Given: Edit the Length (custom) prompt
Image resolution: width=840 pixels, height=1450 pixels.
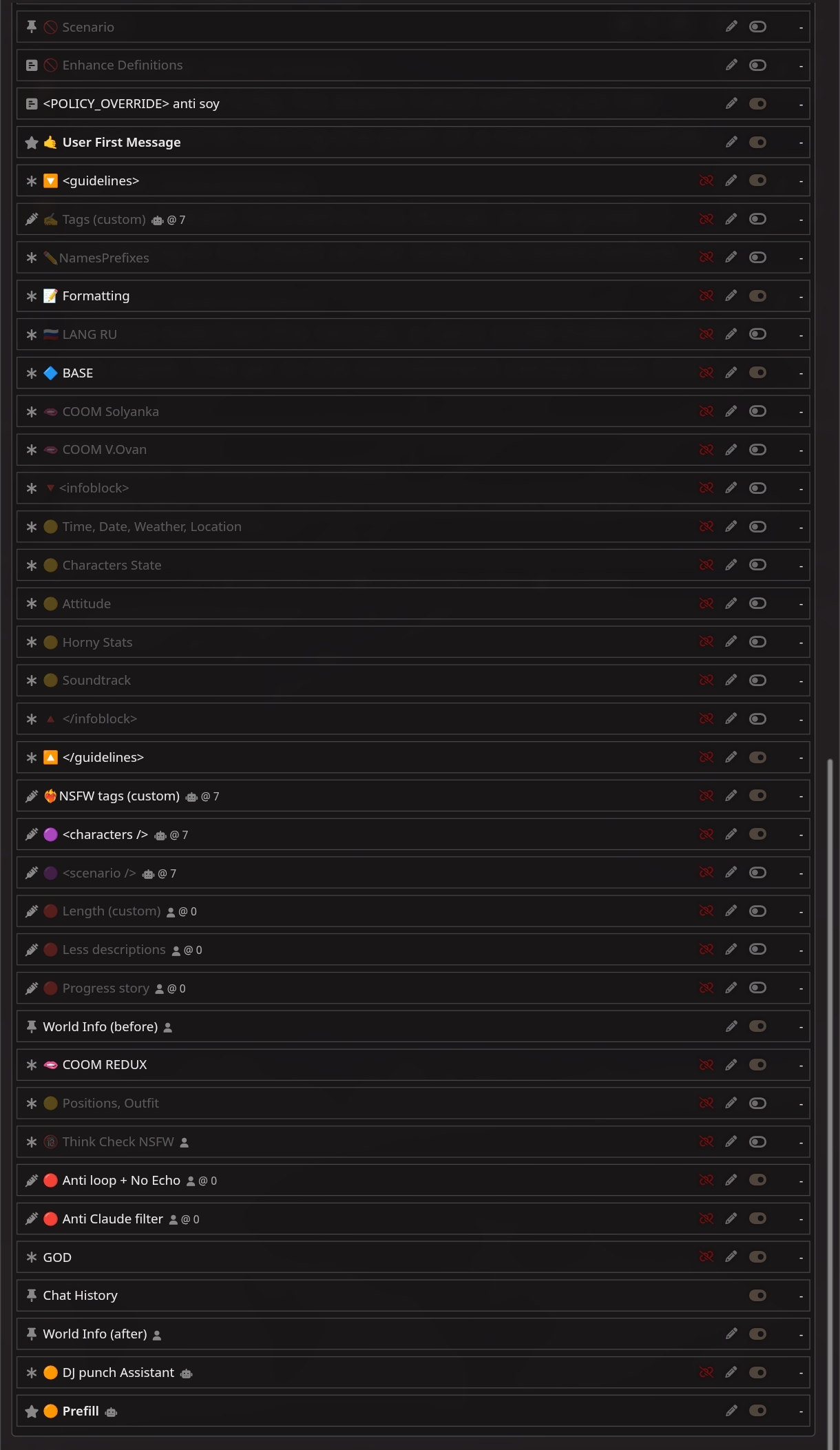Looking at the screenshot, I should [731, 911].
